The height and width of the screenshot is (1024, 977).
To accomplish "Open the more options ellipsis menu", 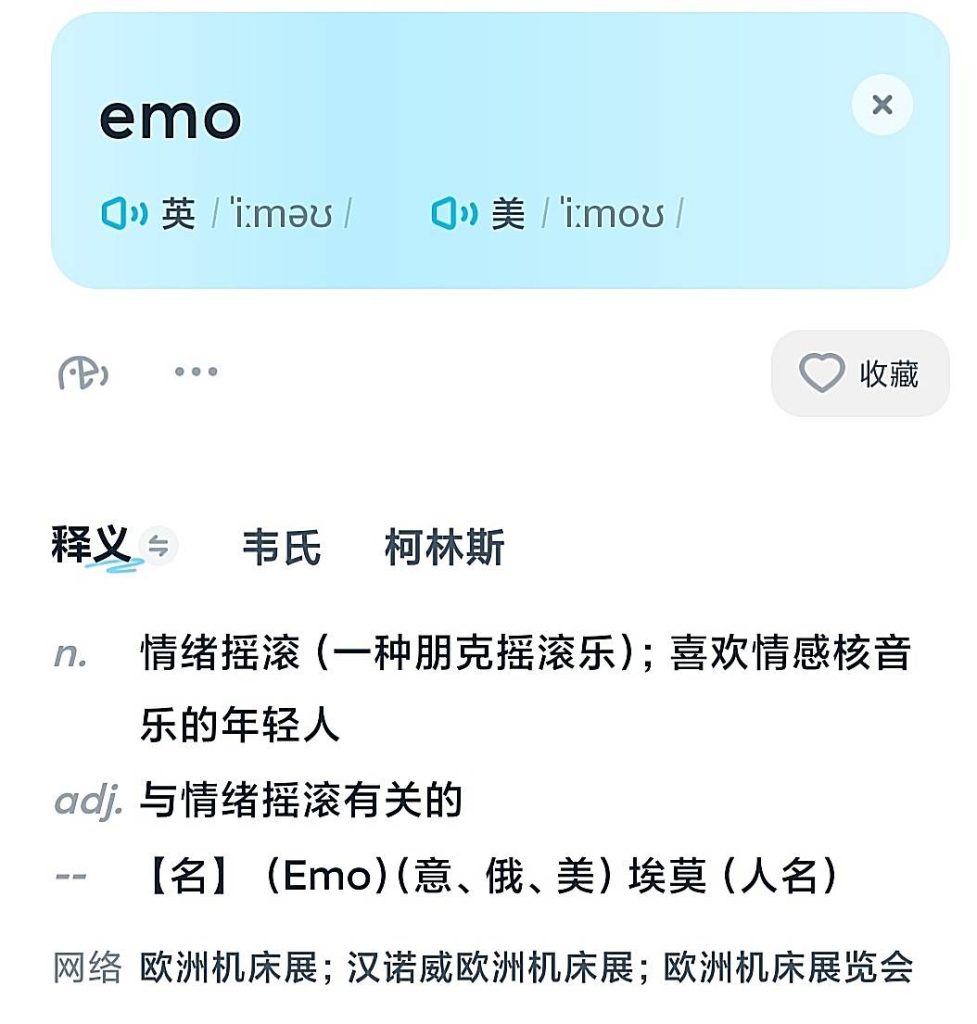I will (x=195, y=371).
